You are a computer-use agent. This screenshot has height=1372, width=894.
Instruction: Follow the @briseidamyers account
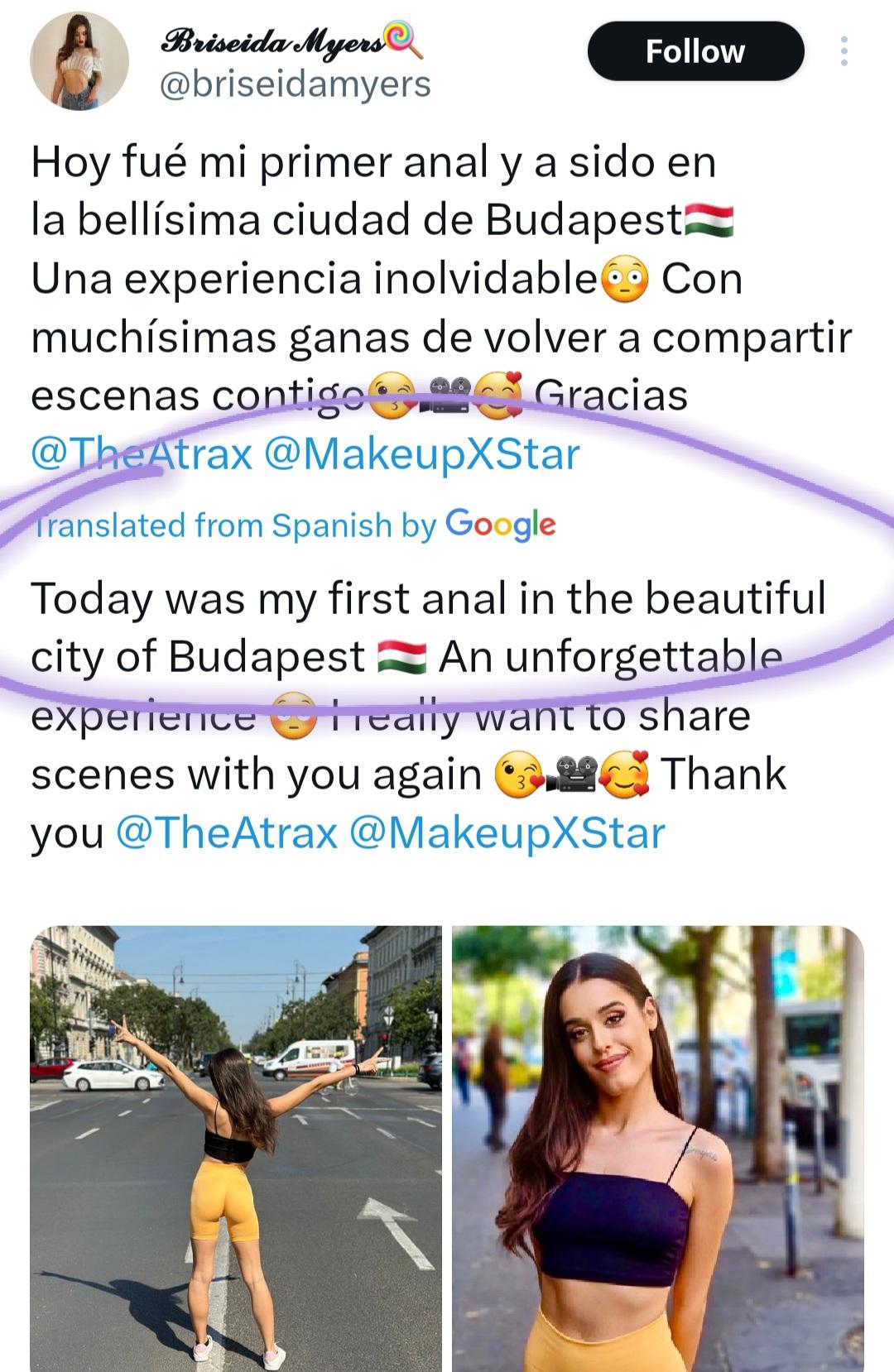695,51
